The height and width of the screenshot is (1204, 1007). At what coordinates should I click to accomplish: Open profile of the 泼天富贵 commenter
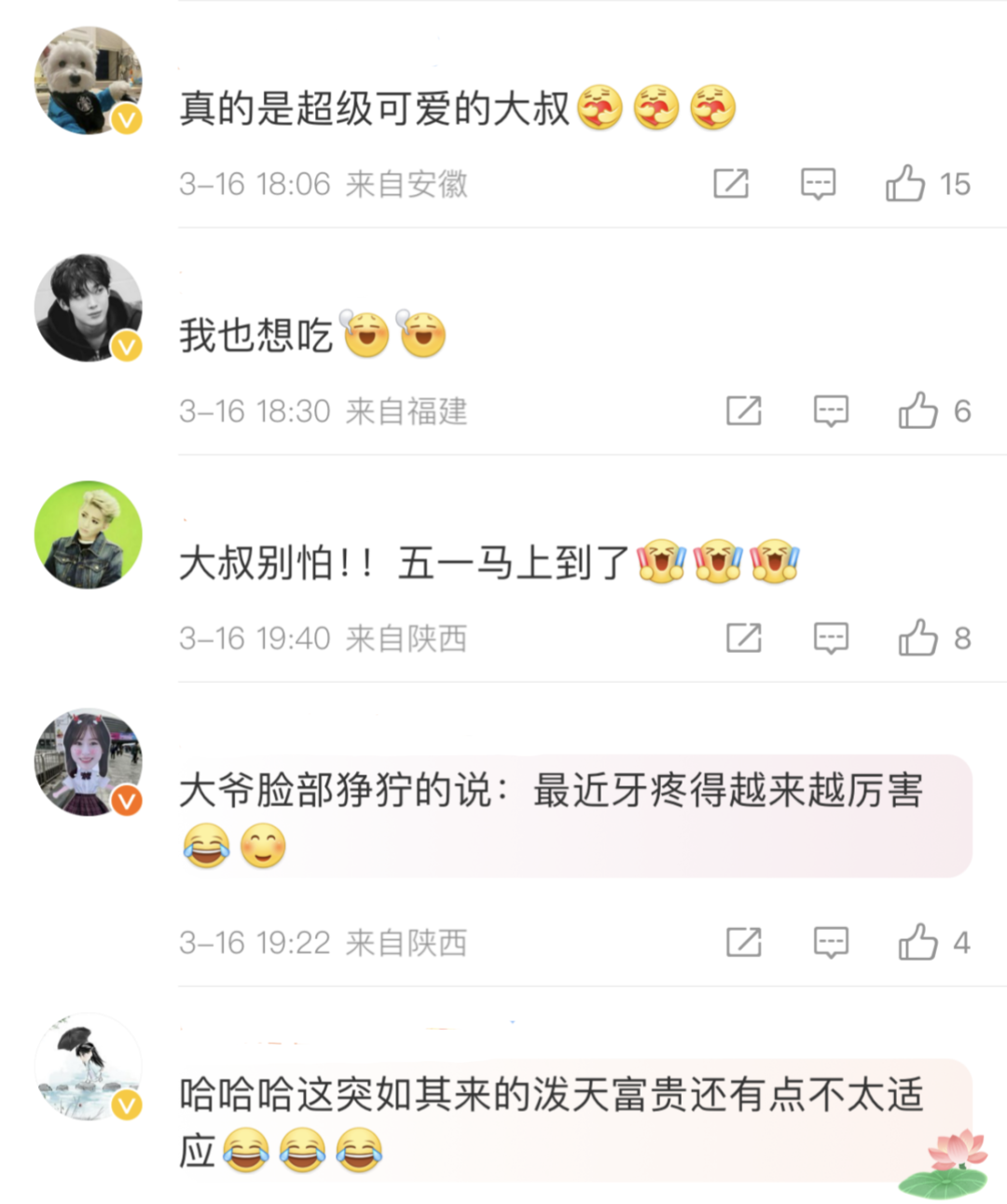click(x=88, y=1066)
